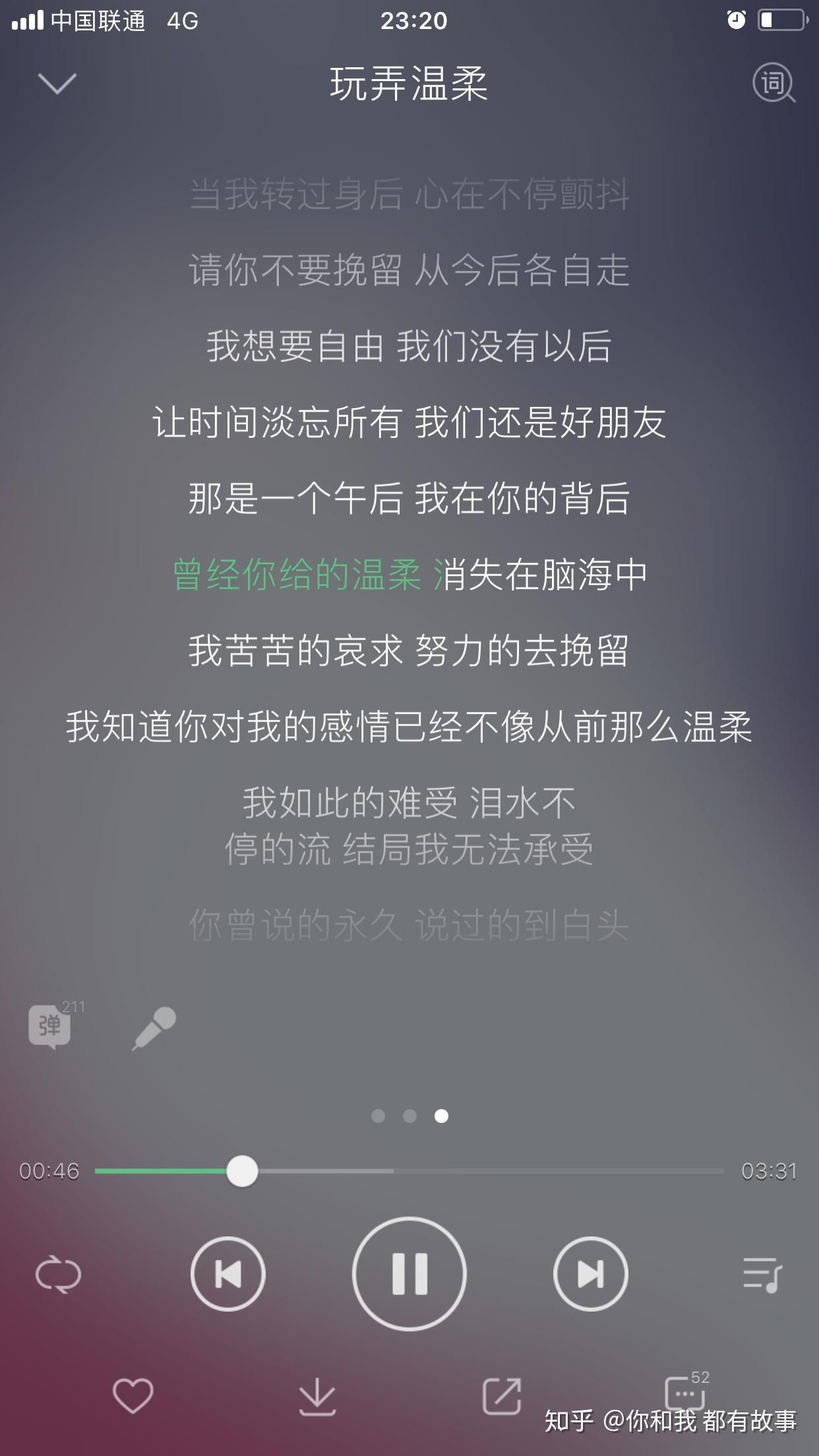
Task: Collapse the player with the down chevron
Action: pos(57,84)
